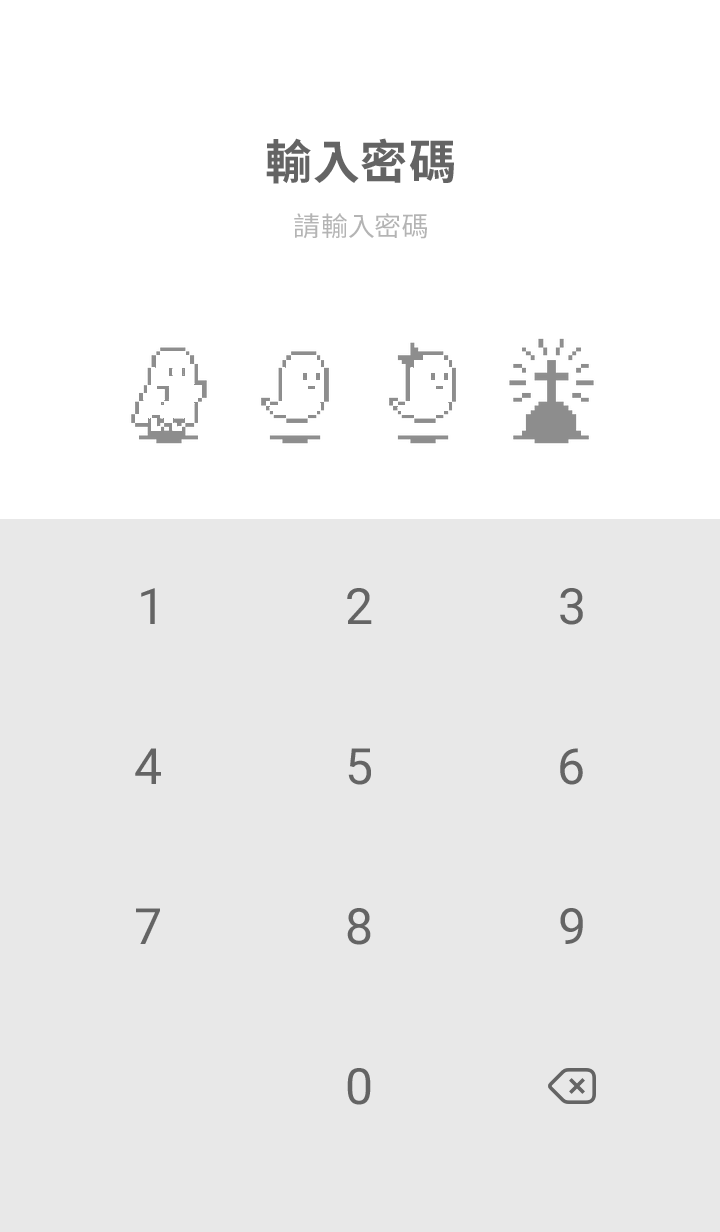Delete the last entered passcode digit
Image resolution: width=720 pixels, height=1232 pixels.
[x=572, y=1086]
